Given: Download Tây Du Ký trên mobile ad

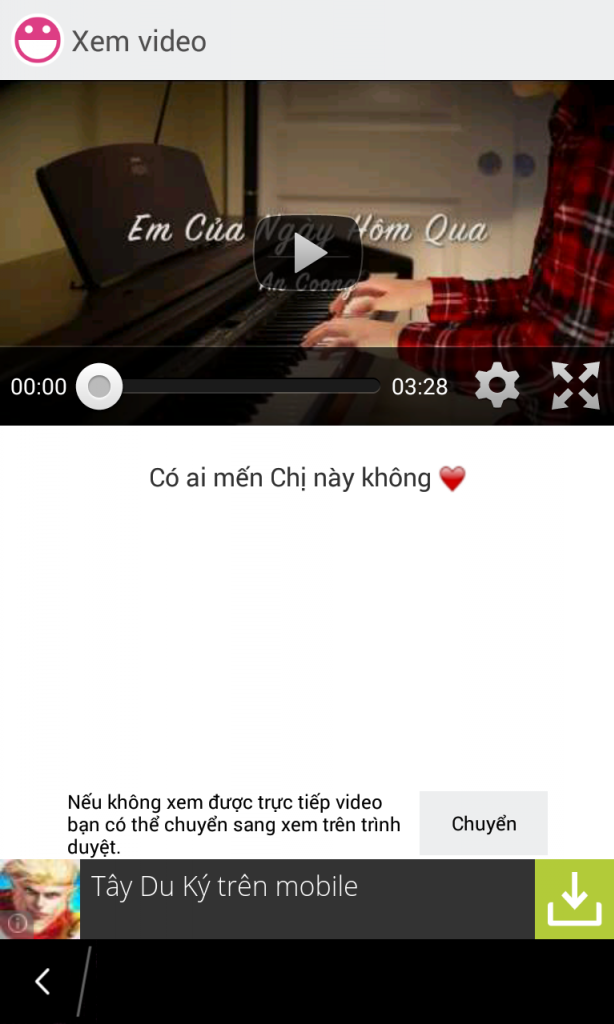Looking at the screenshot, I should pos(574,899).
